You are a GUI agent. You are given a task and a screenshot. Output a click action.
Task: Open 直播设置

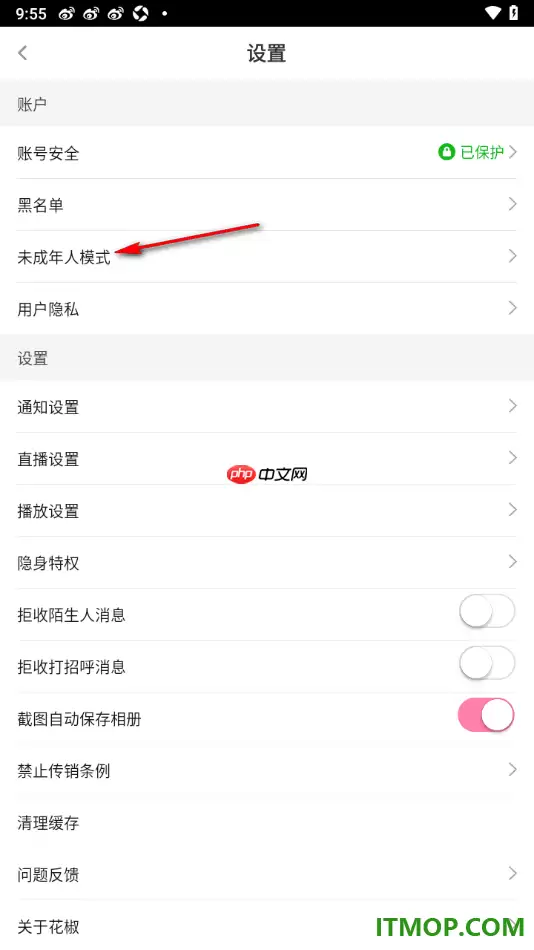[267, 459]
